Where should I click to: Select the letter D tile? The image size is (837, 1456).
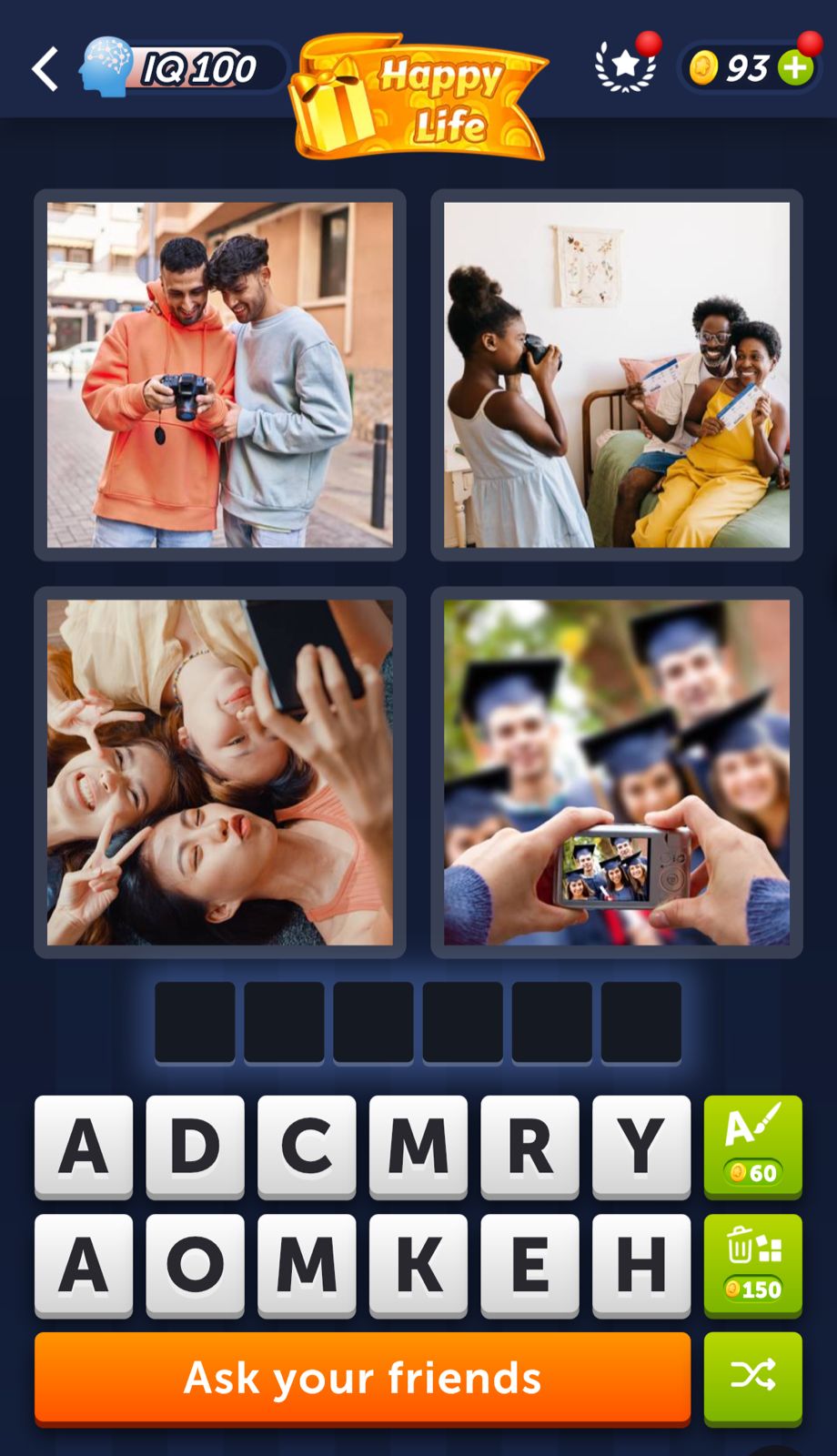click(x=195, y=1145)
